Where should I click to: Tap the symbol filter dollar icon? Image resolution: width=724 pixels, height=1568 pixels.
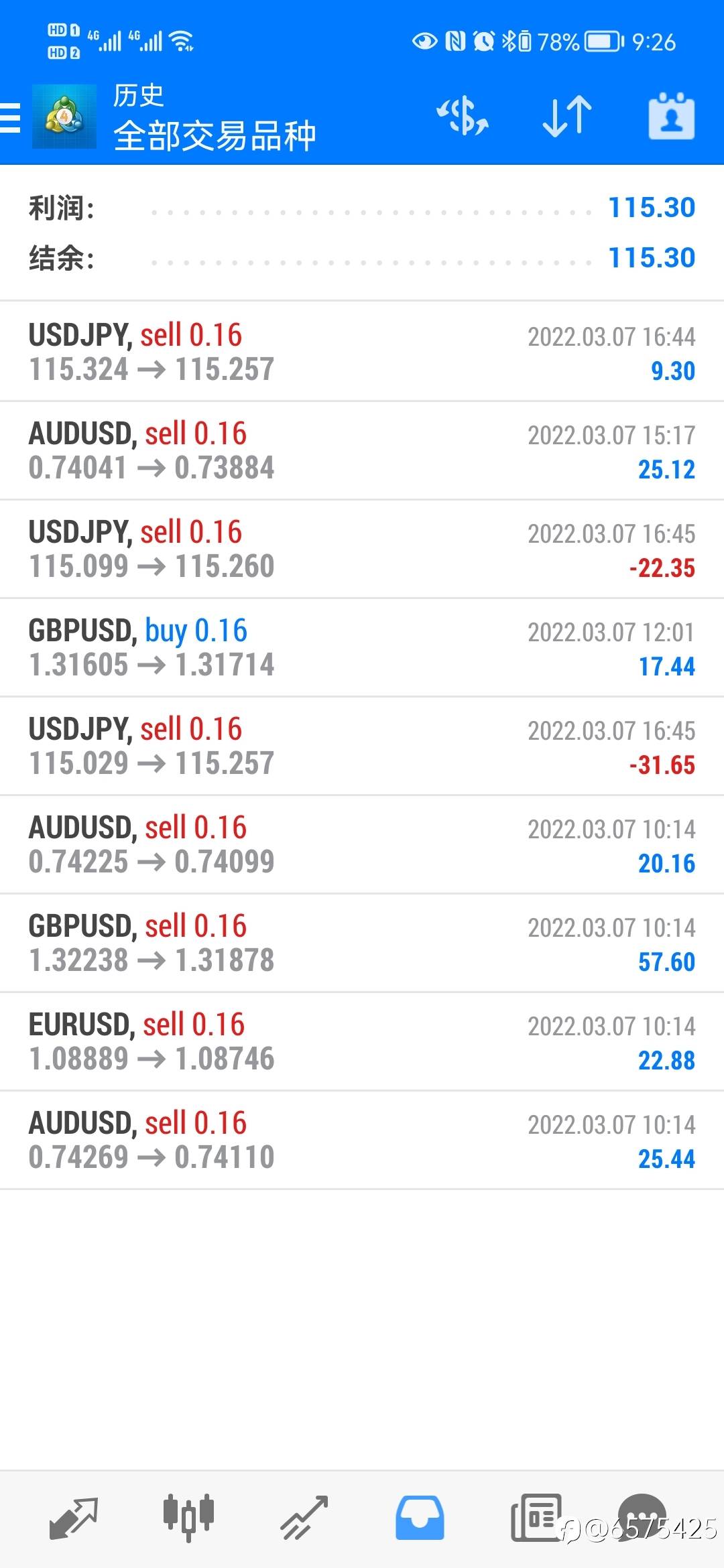click(x=463, y=116)
